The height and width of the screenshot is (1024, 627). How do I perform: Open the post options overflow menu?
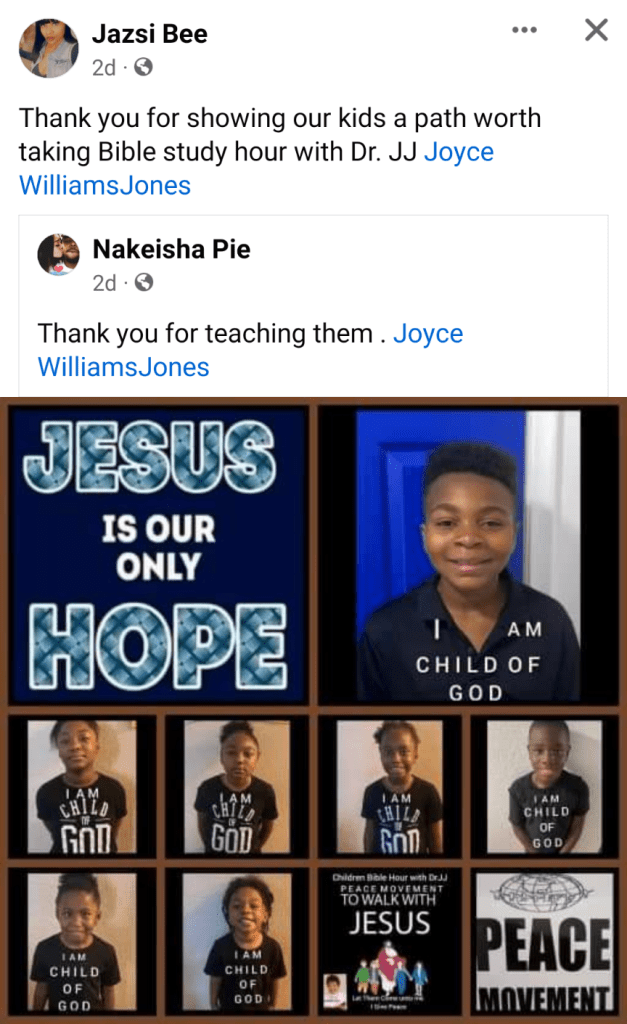click(x=524, y=30)
